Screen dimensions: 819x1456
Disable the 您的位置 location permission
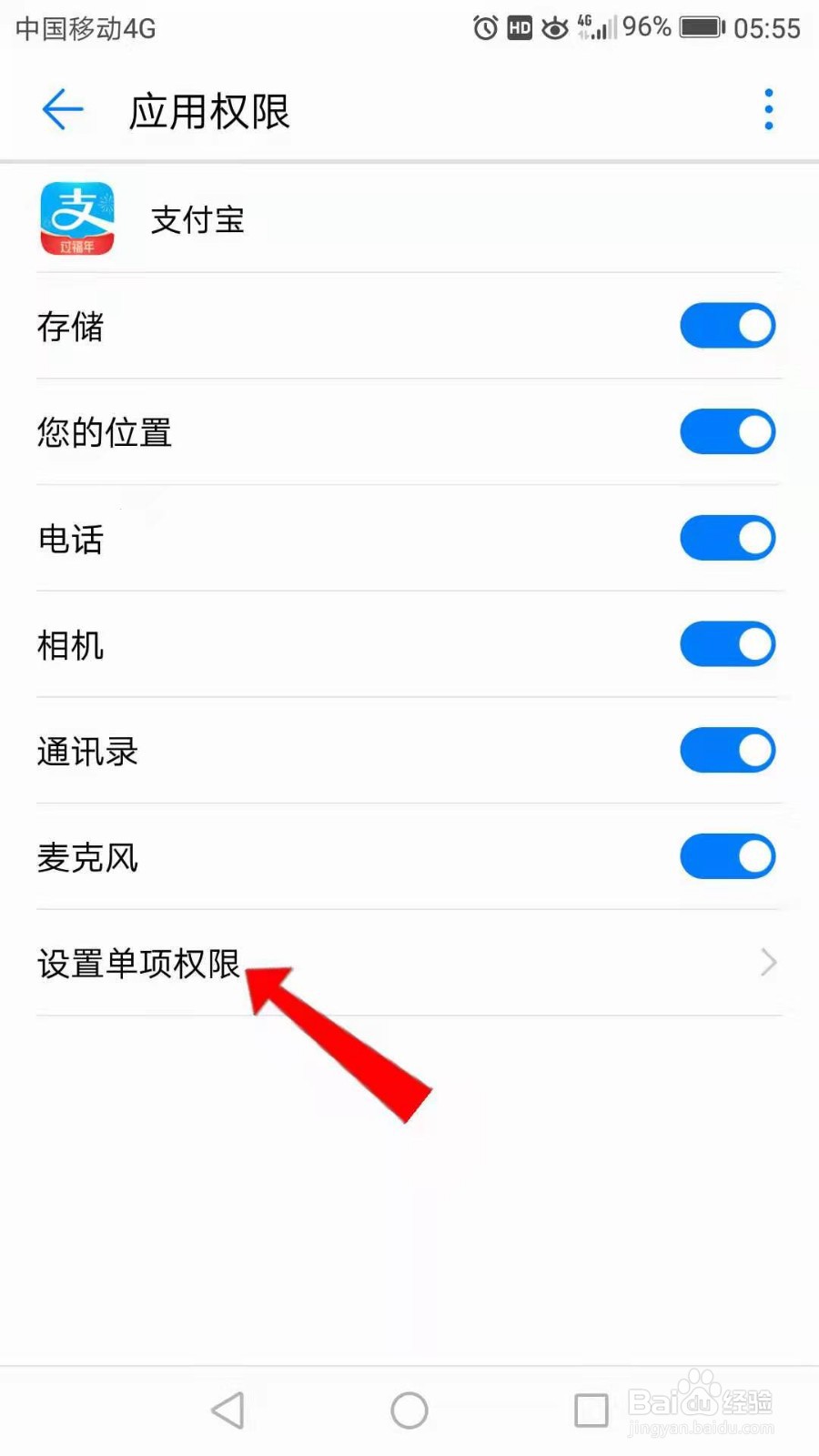point(727,431)
